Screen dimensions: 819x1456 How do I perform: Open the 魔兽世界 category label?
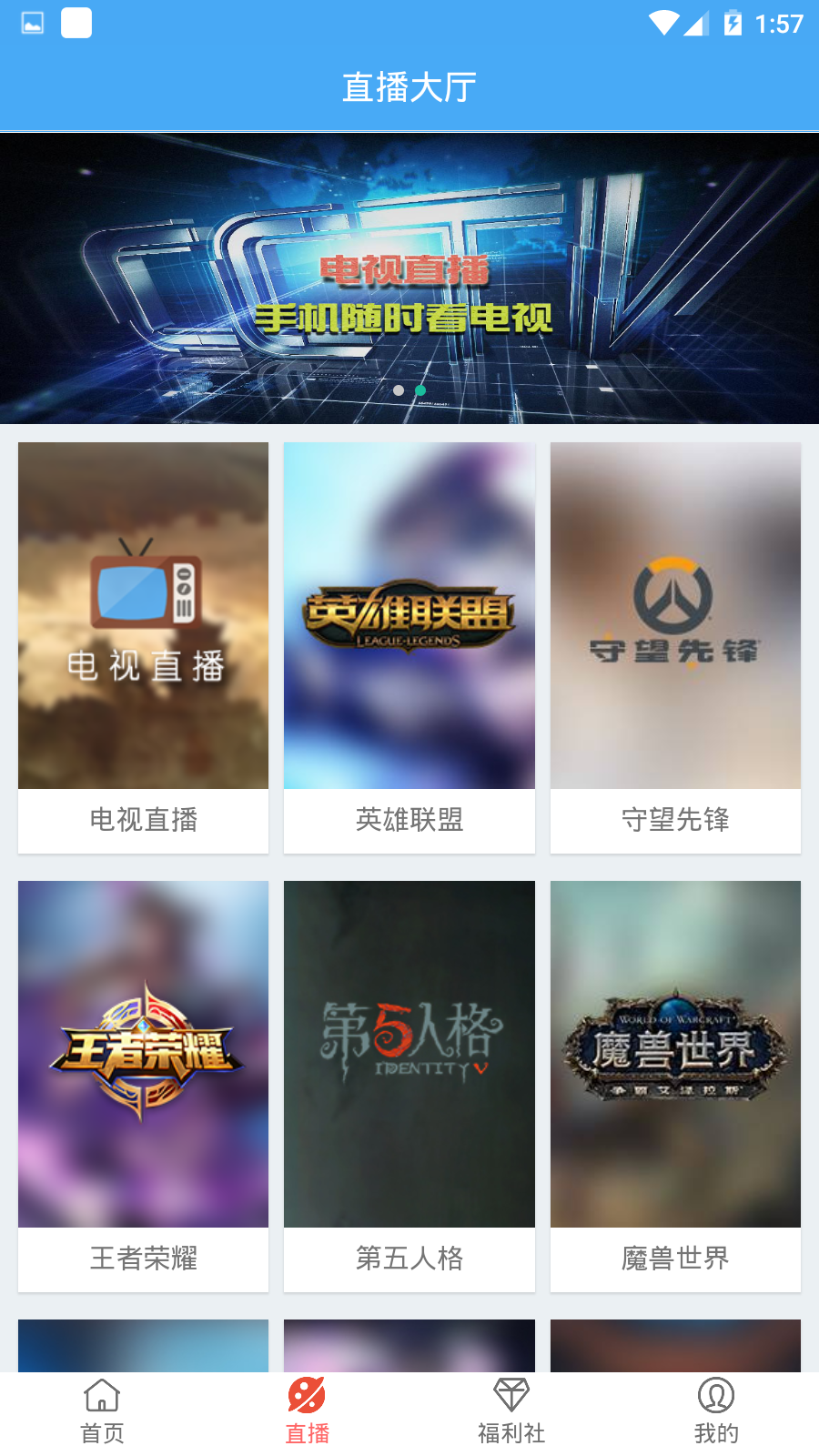coord(674,1259)
